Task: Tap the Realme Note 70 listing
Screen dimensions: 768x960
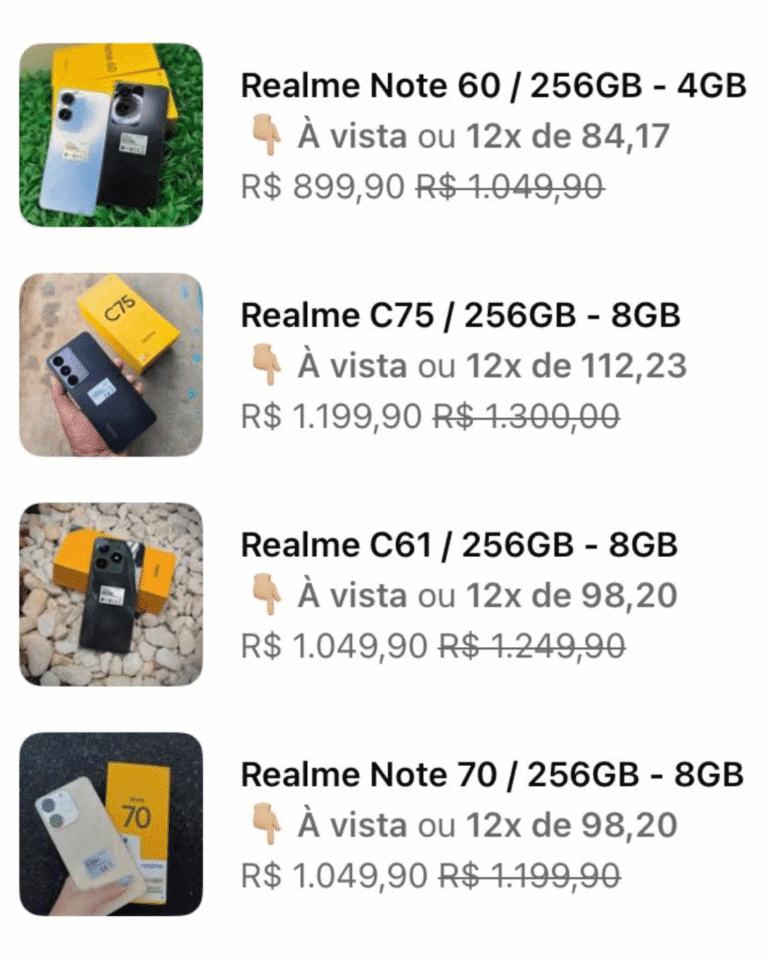Action: coord(492,775)
